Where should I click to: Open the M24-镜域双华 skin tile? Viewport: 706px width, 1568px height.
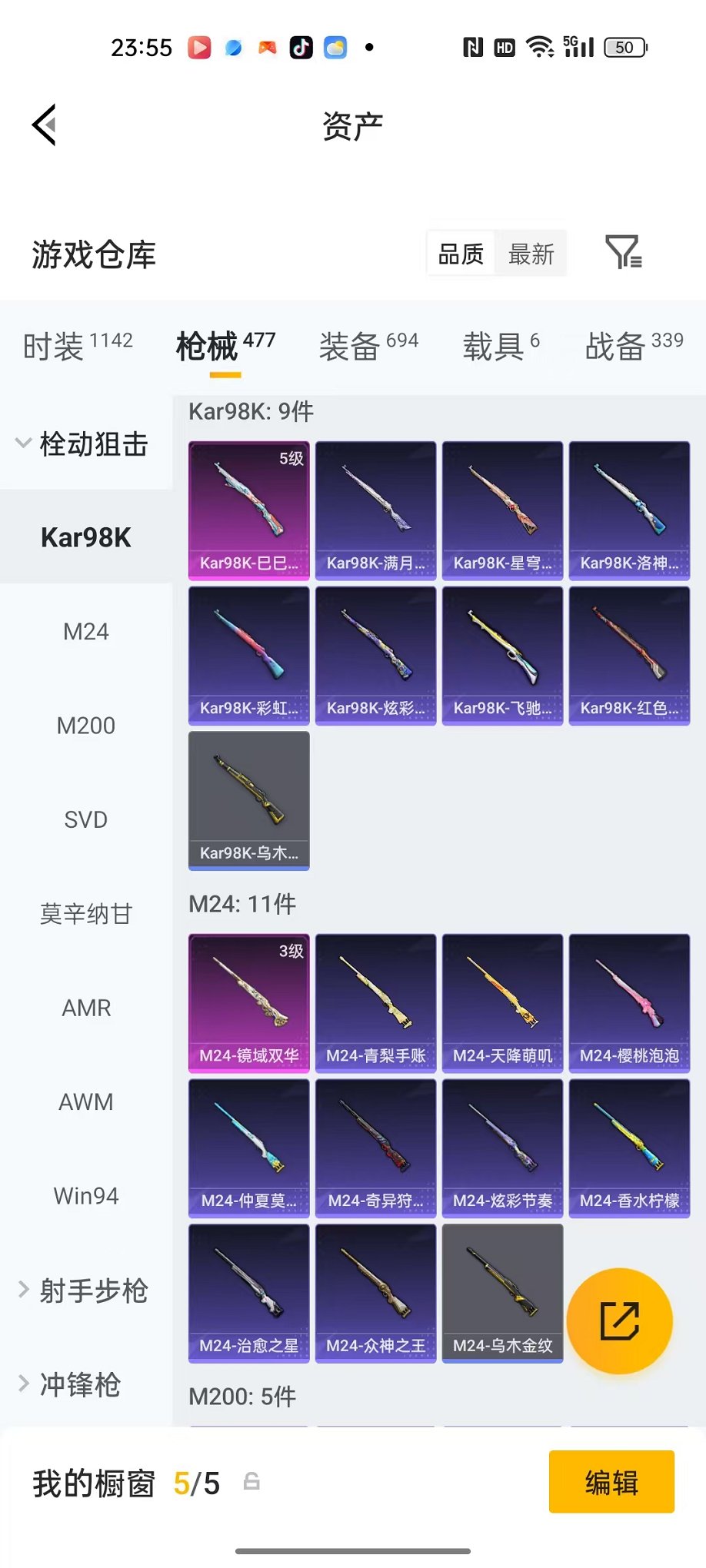click(249, 1003)
